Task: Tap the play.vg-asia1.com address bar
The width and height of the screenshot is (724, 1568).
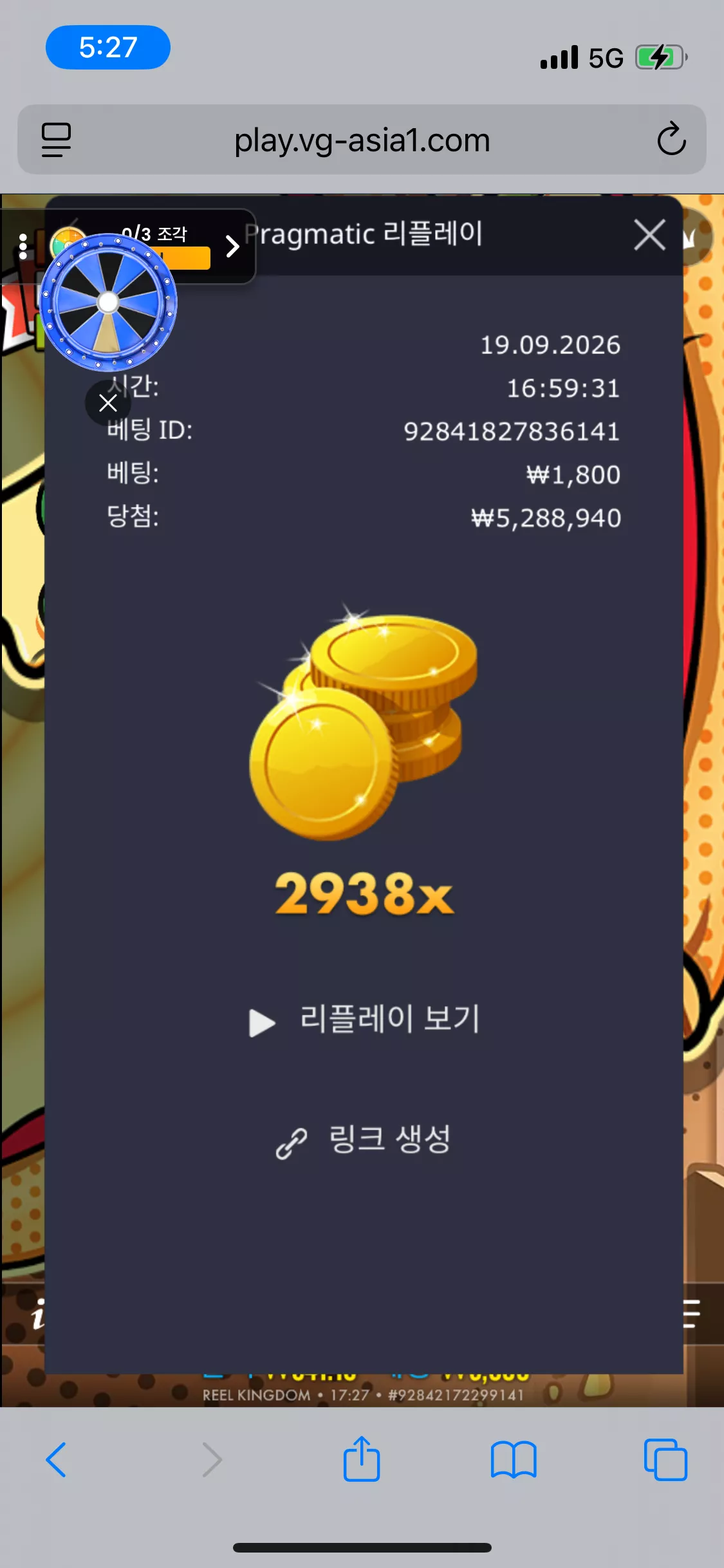Action: coord(362,140)
